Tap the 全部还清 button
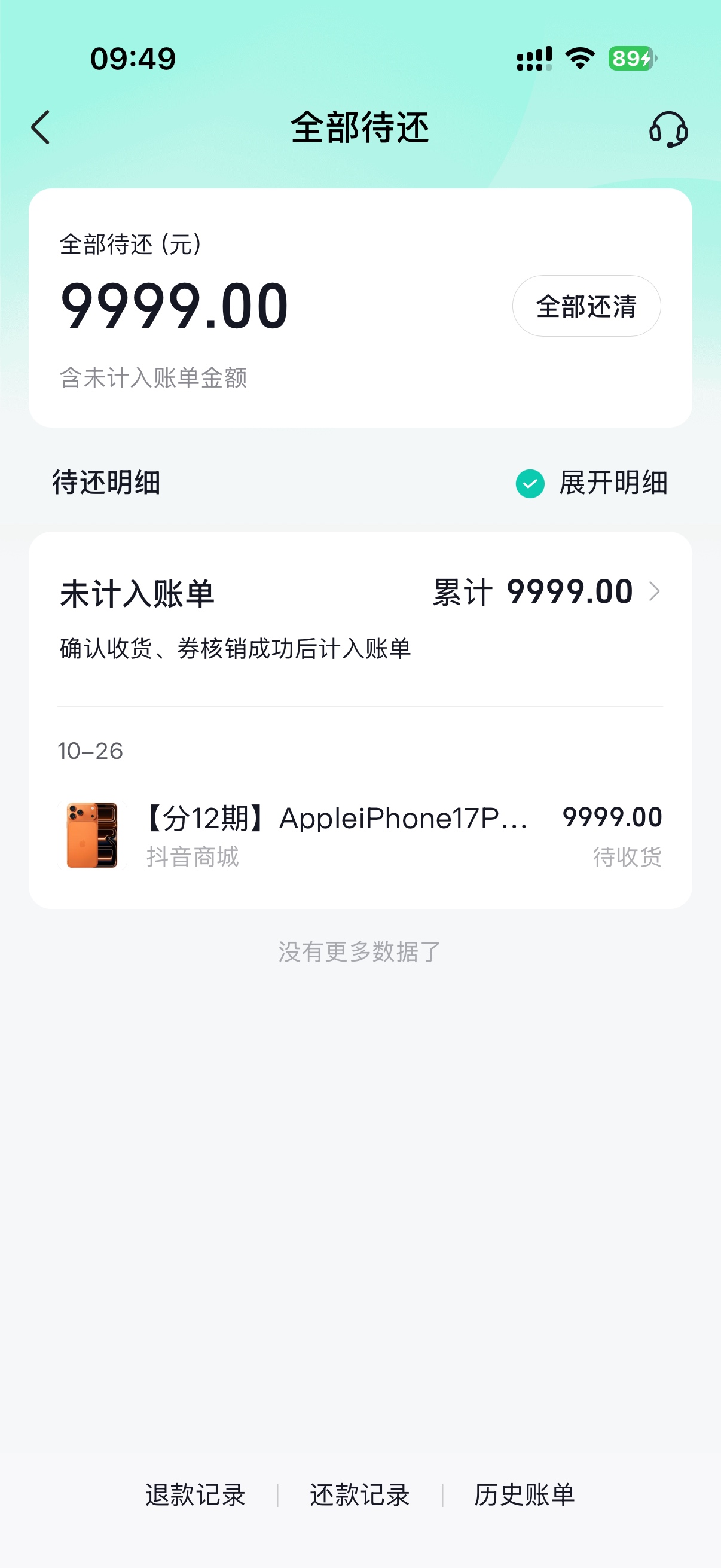This screenshot has width=721, height=1568. [x=586, y=306]
